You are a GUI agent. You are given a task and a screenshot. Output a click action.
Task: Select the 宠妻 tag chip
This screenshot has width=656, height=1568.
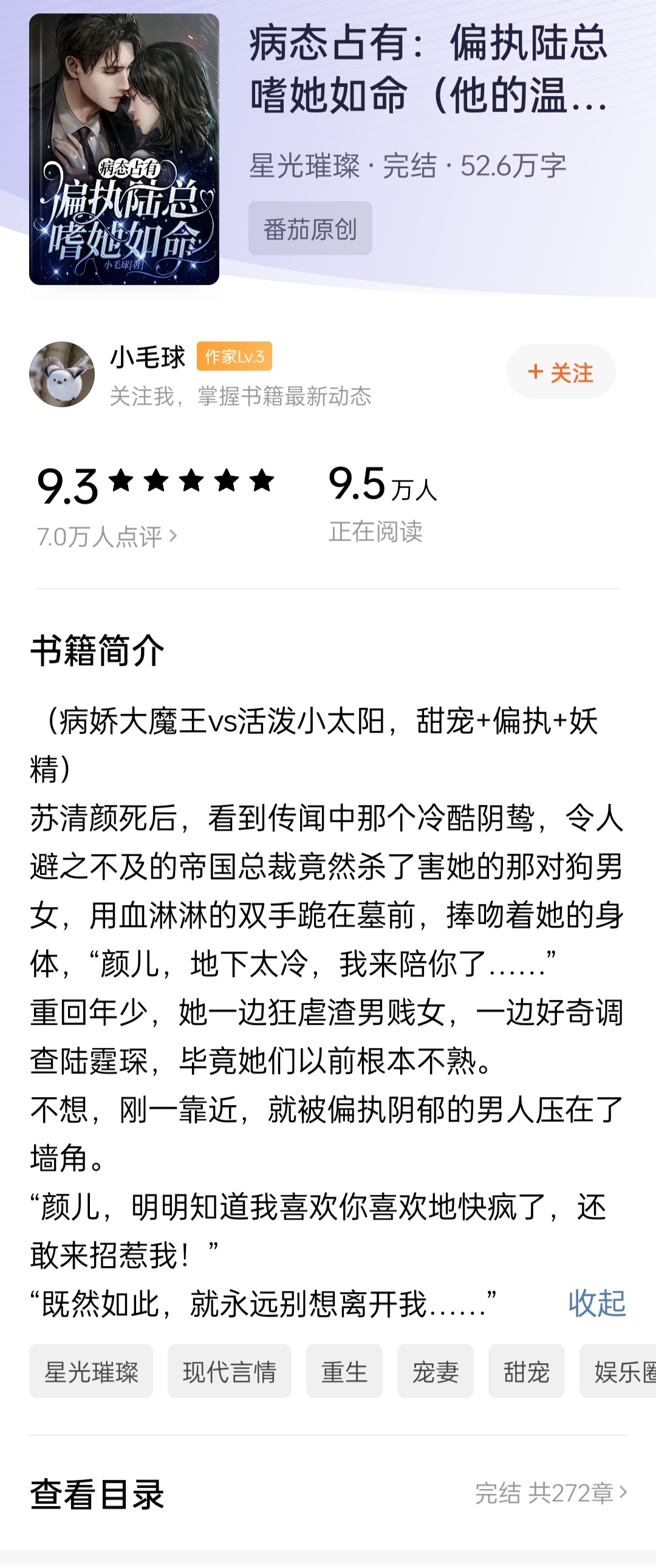pyautogui.click(x=435, y=1372)
